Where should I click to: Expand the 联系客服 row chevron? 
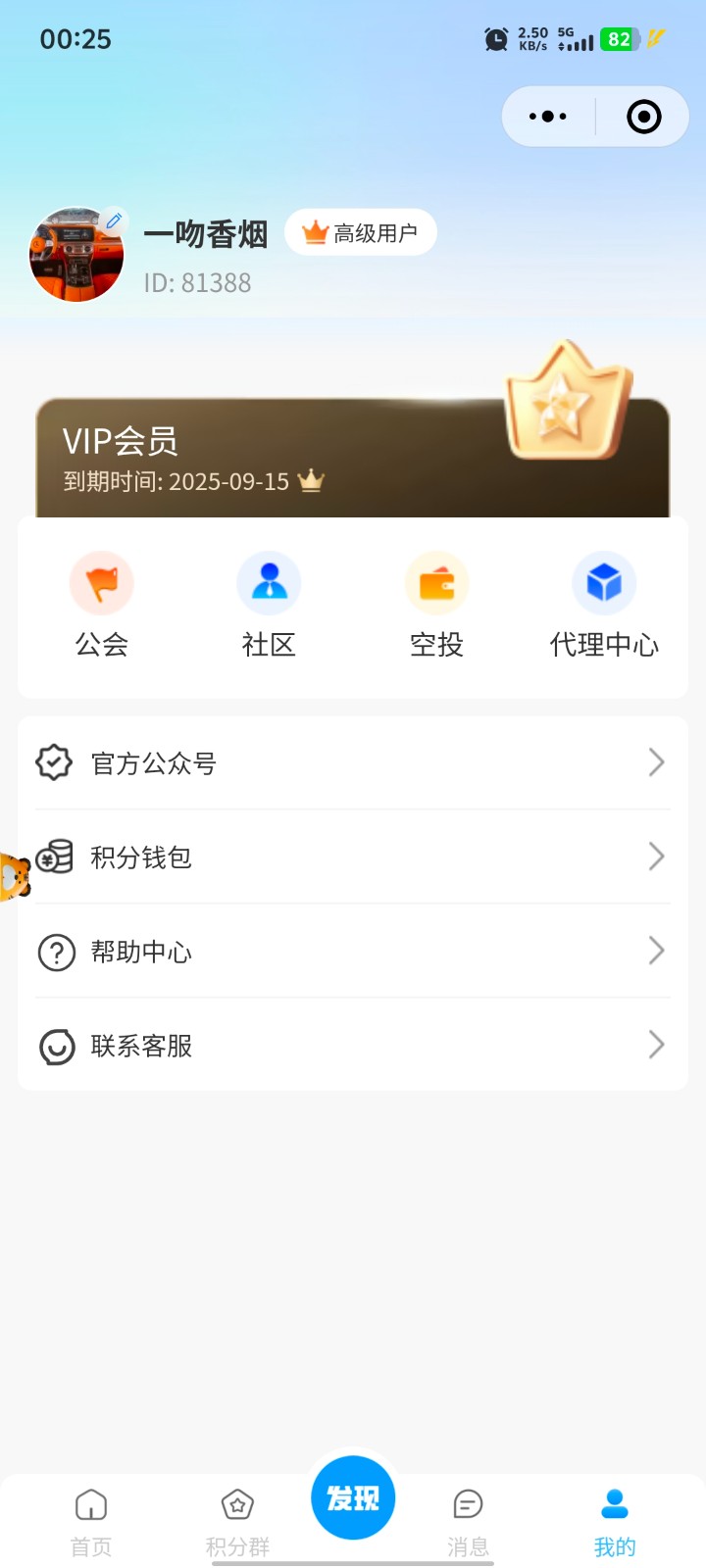coord(656,1046)
